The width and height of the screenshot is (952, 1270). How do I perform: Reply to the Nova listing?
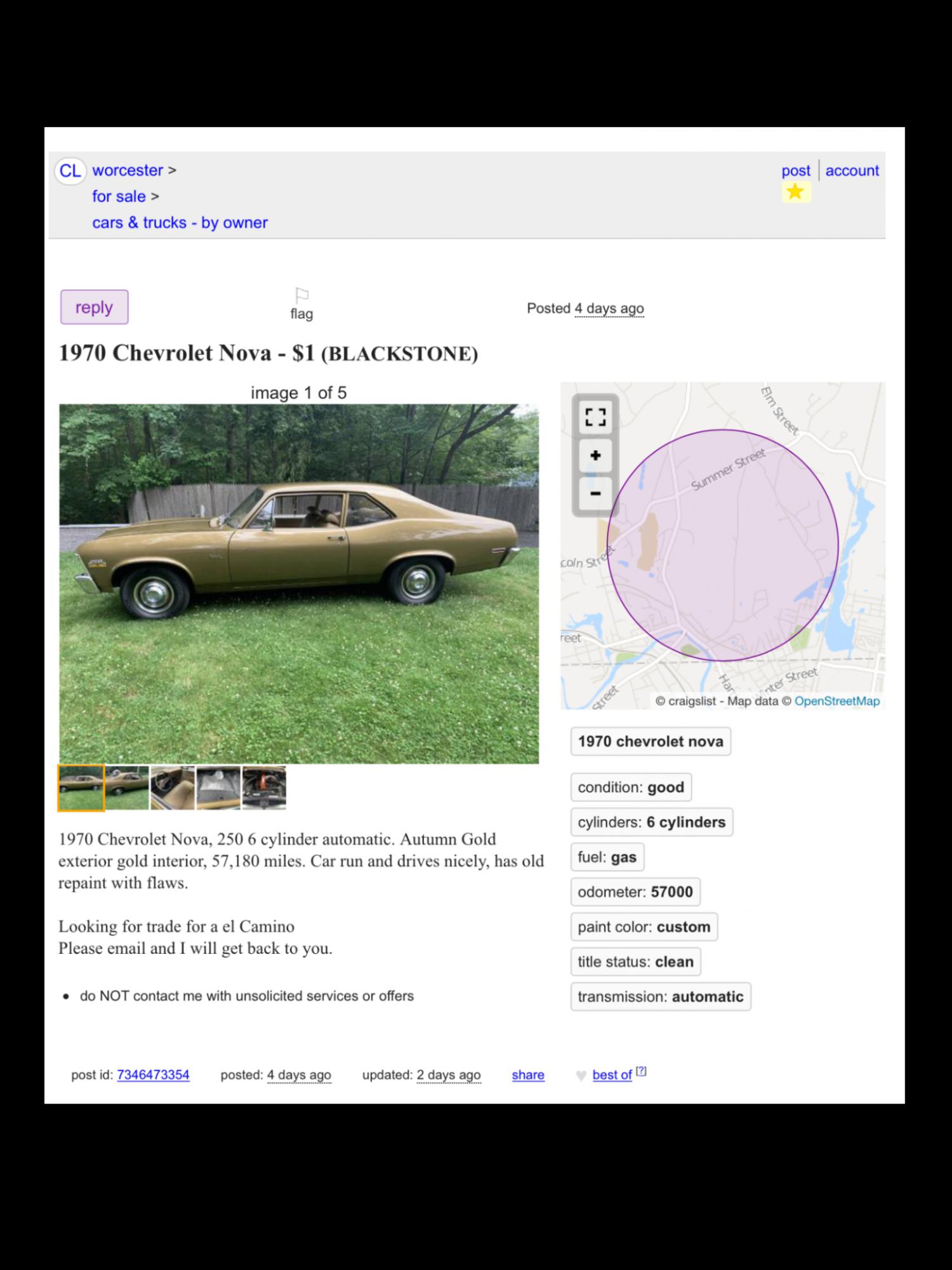[94, 307]
